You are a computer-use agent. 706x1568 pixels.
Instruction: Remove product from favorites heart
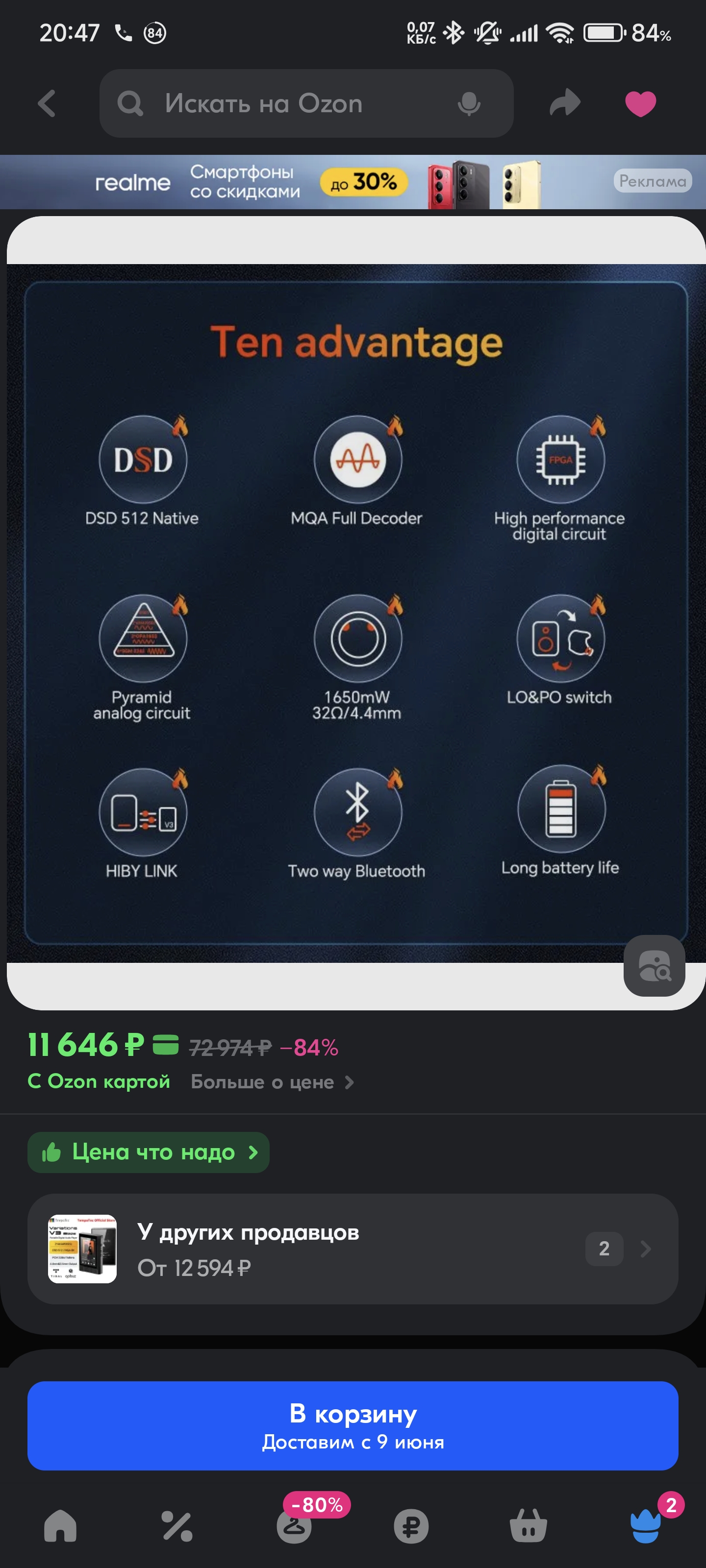[x=640, y=103]
